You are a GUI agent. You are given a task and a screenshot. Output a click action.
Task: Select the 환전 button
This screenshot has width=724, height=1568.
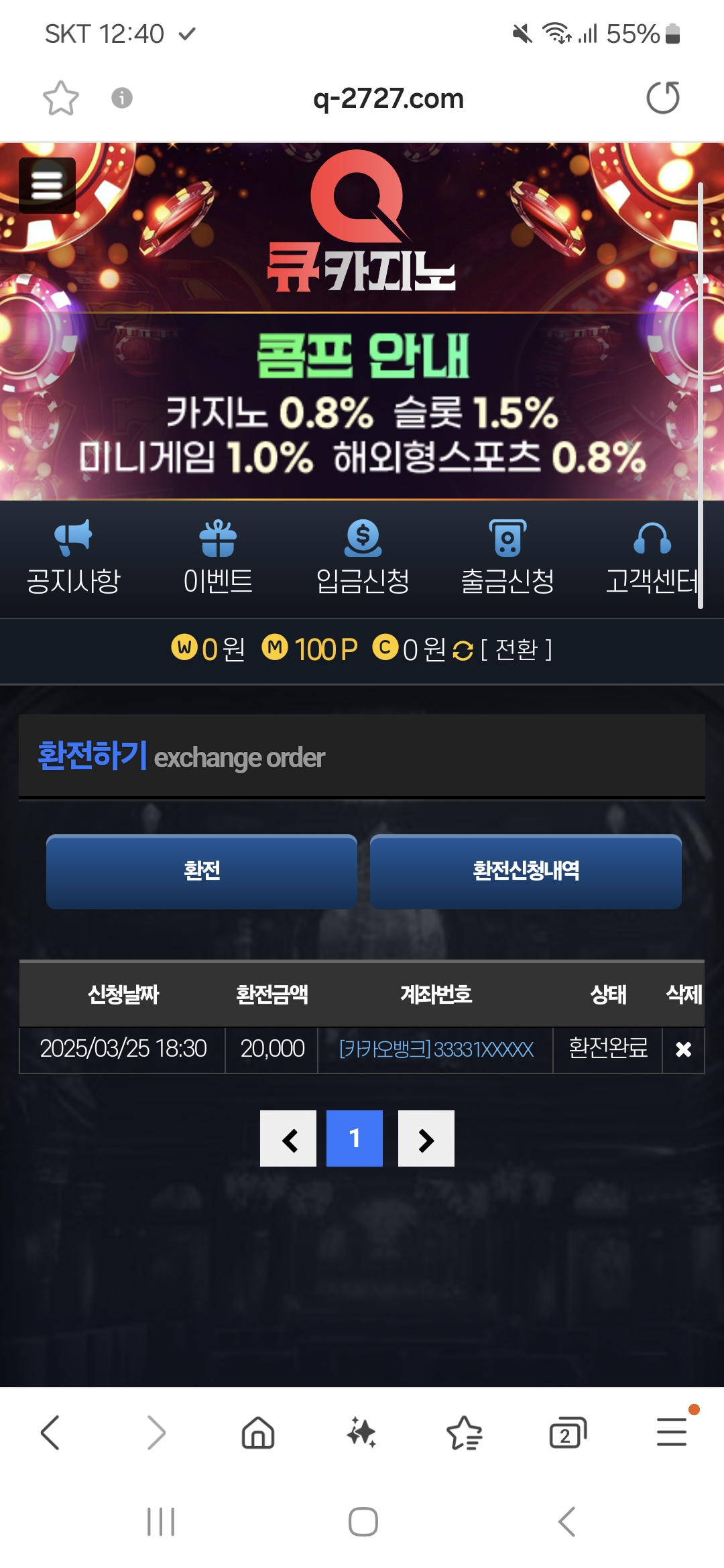(201, 871)
